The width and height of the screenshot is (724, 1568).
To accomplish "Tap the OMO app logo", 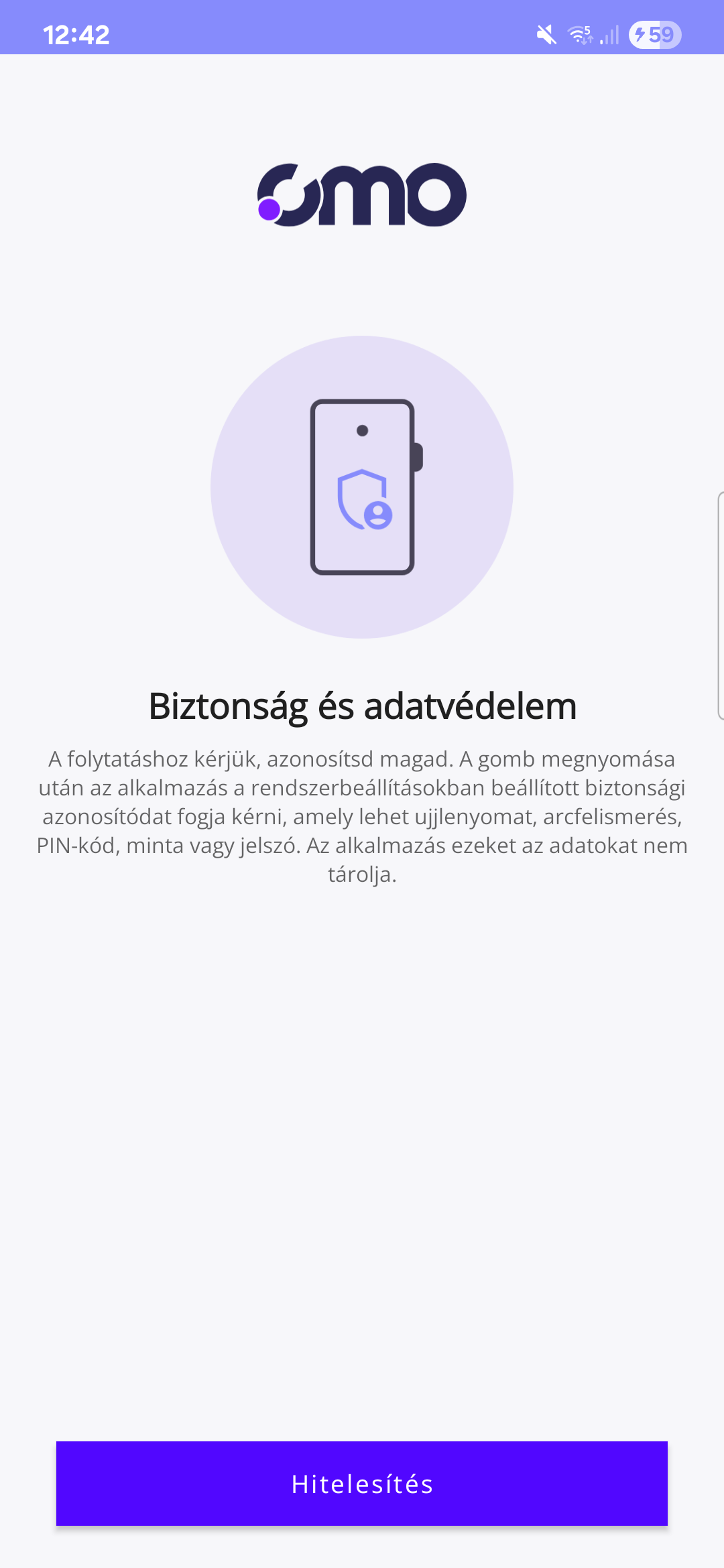I will pos(362,196).
